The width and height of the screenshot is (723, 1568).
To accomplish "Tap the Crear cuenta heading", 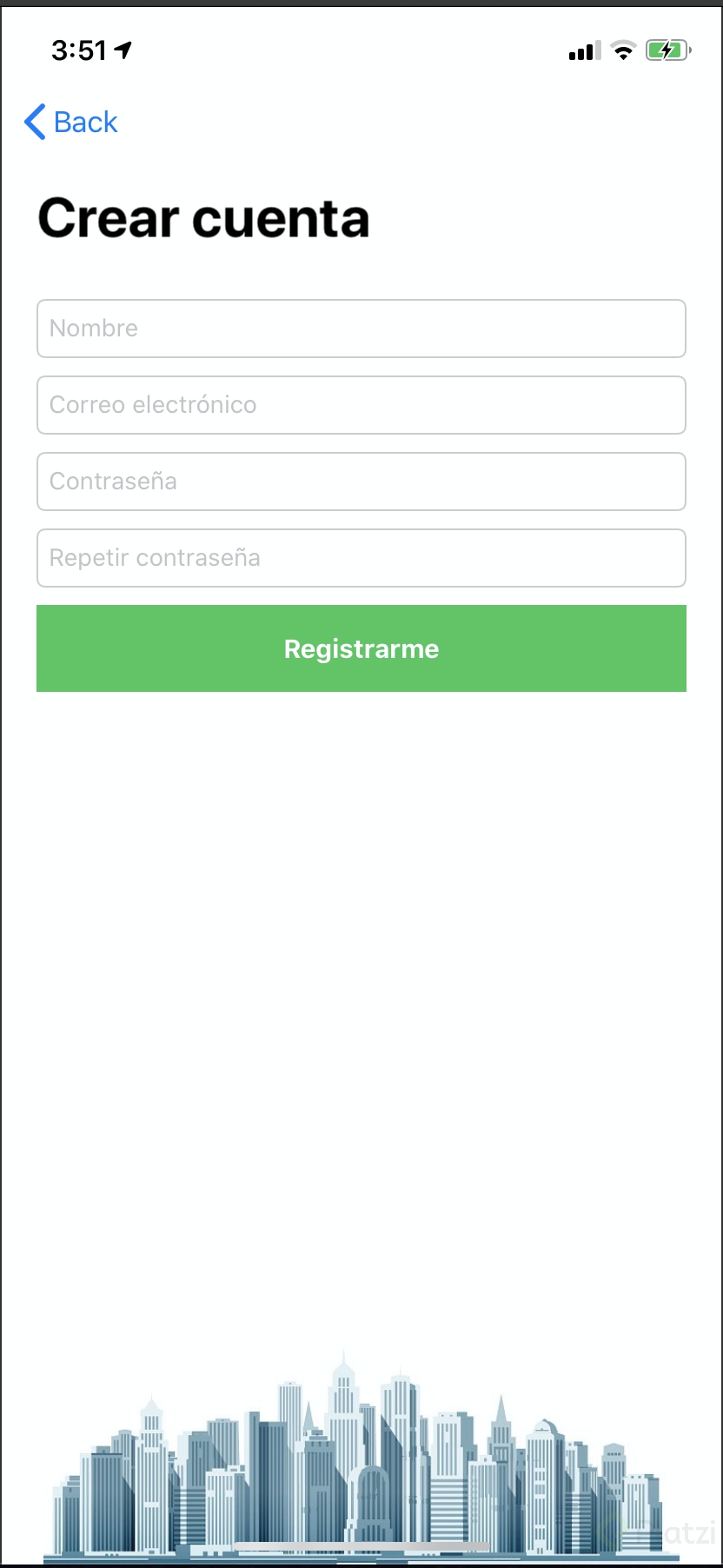I will click(x=203, y=217).
